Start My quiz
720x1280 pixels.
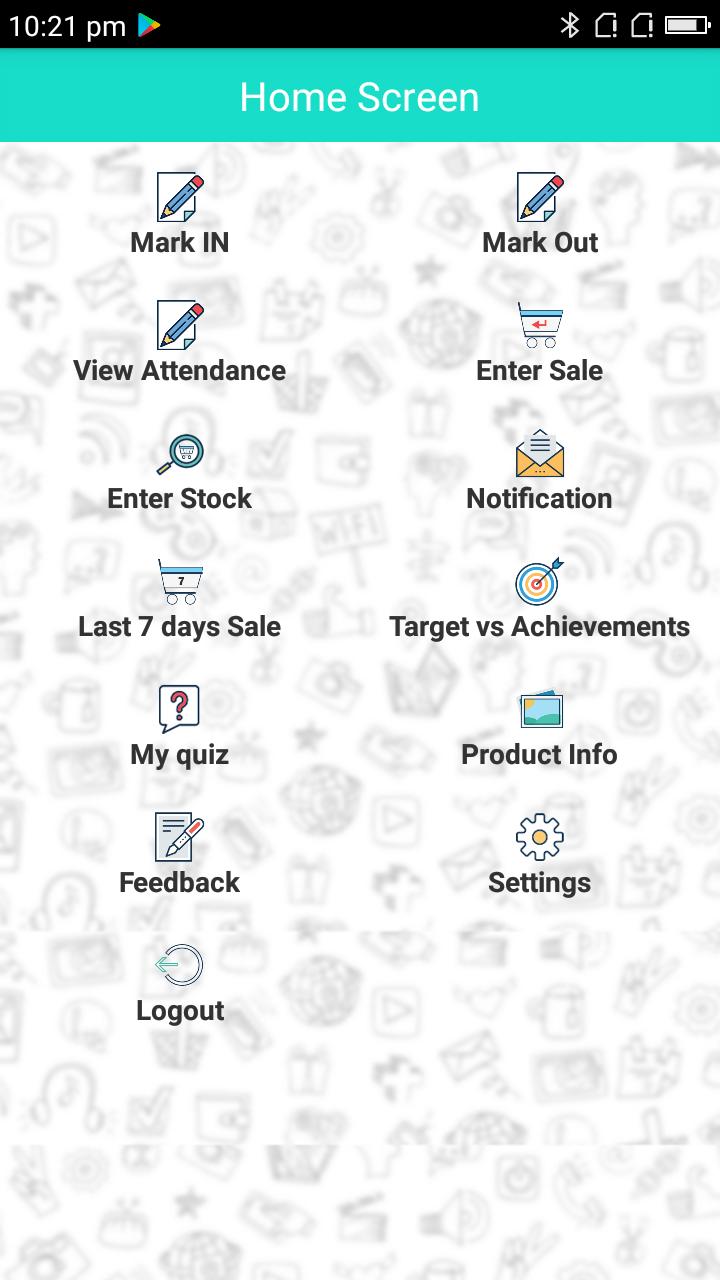click(x=180, y=726)
